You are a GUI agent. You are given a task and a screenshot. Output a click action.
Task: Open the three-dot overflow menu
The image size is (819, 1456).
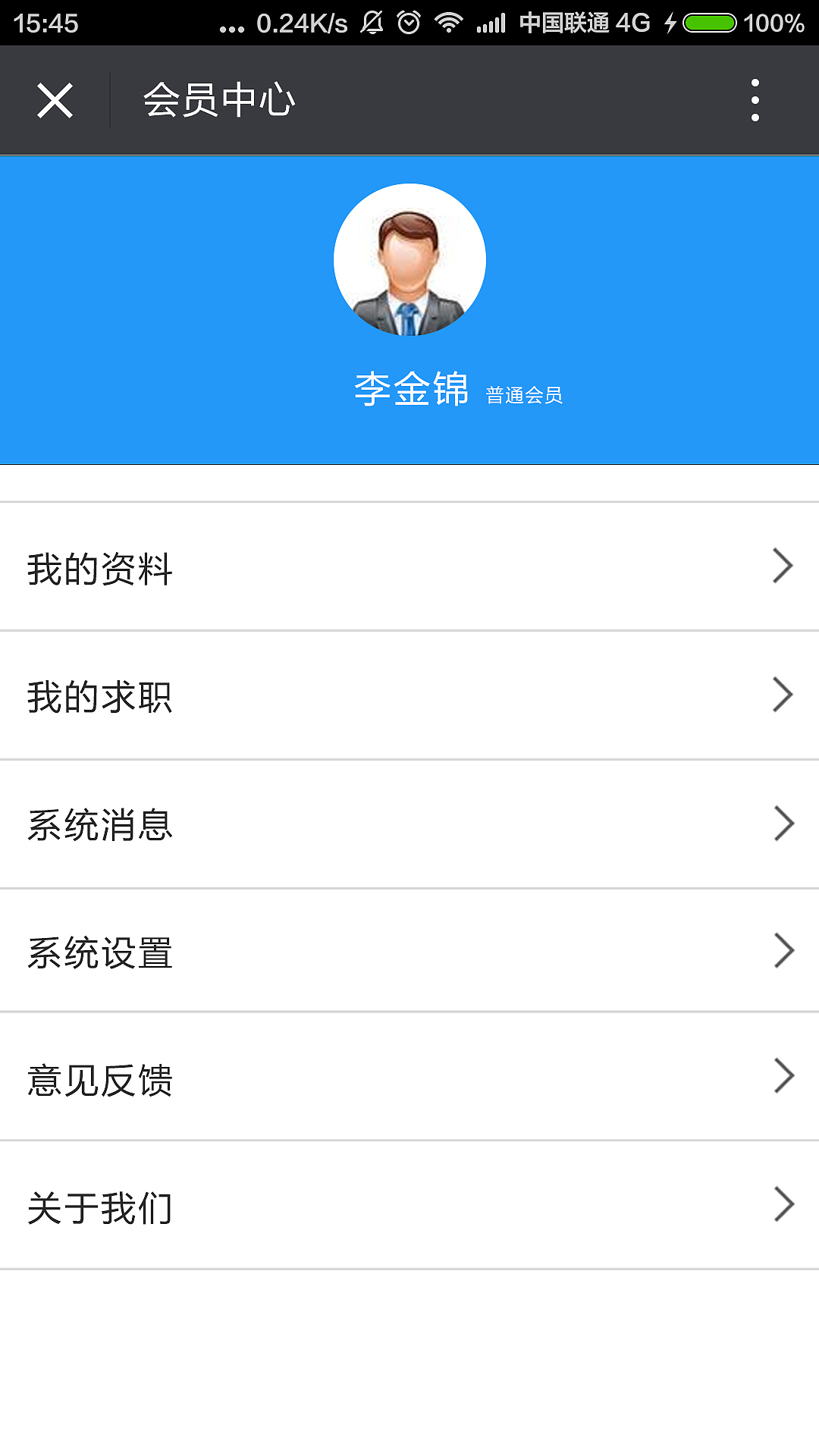(x=755, y=99)
